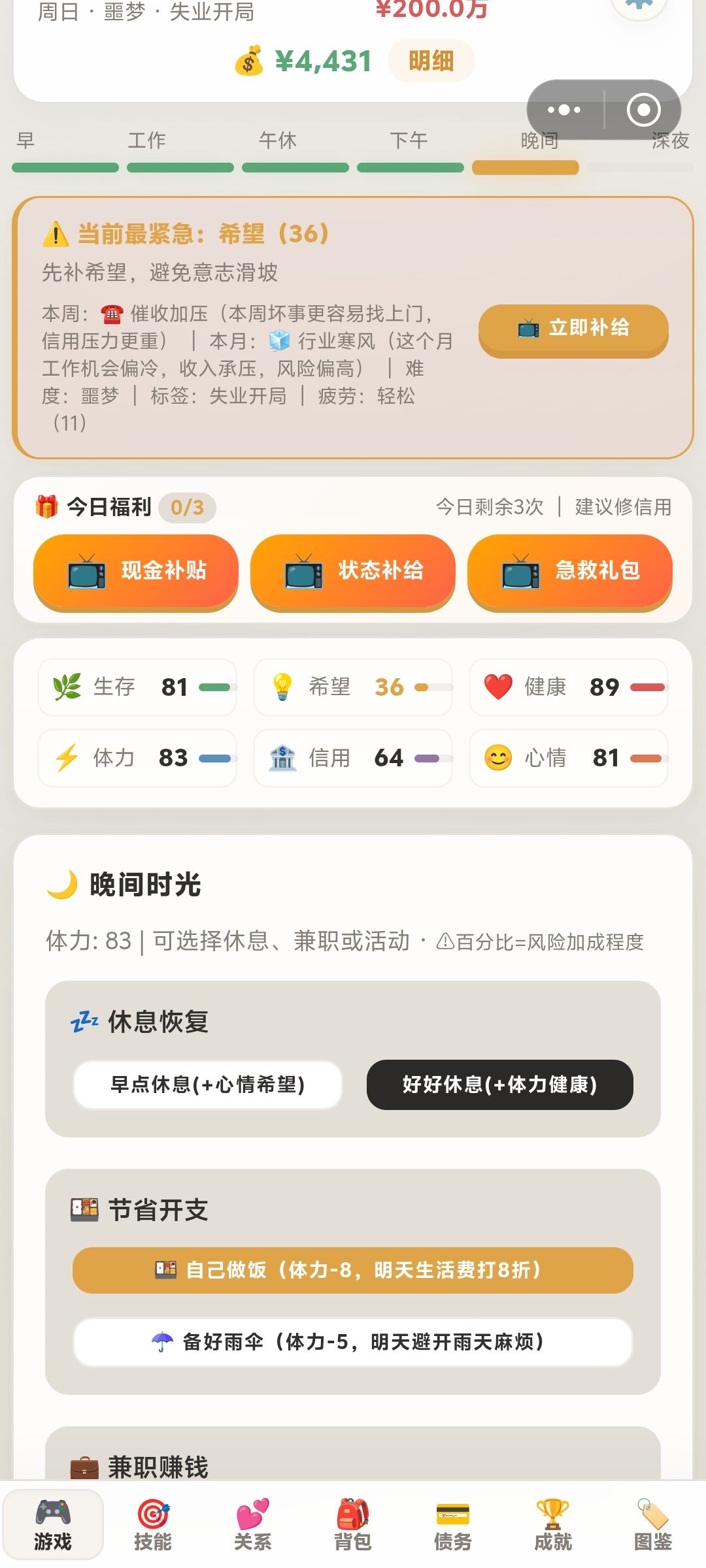Open the 明细 money details
Viewport: 706px width, 1568px height.
click(x=431, y=61)
